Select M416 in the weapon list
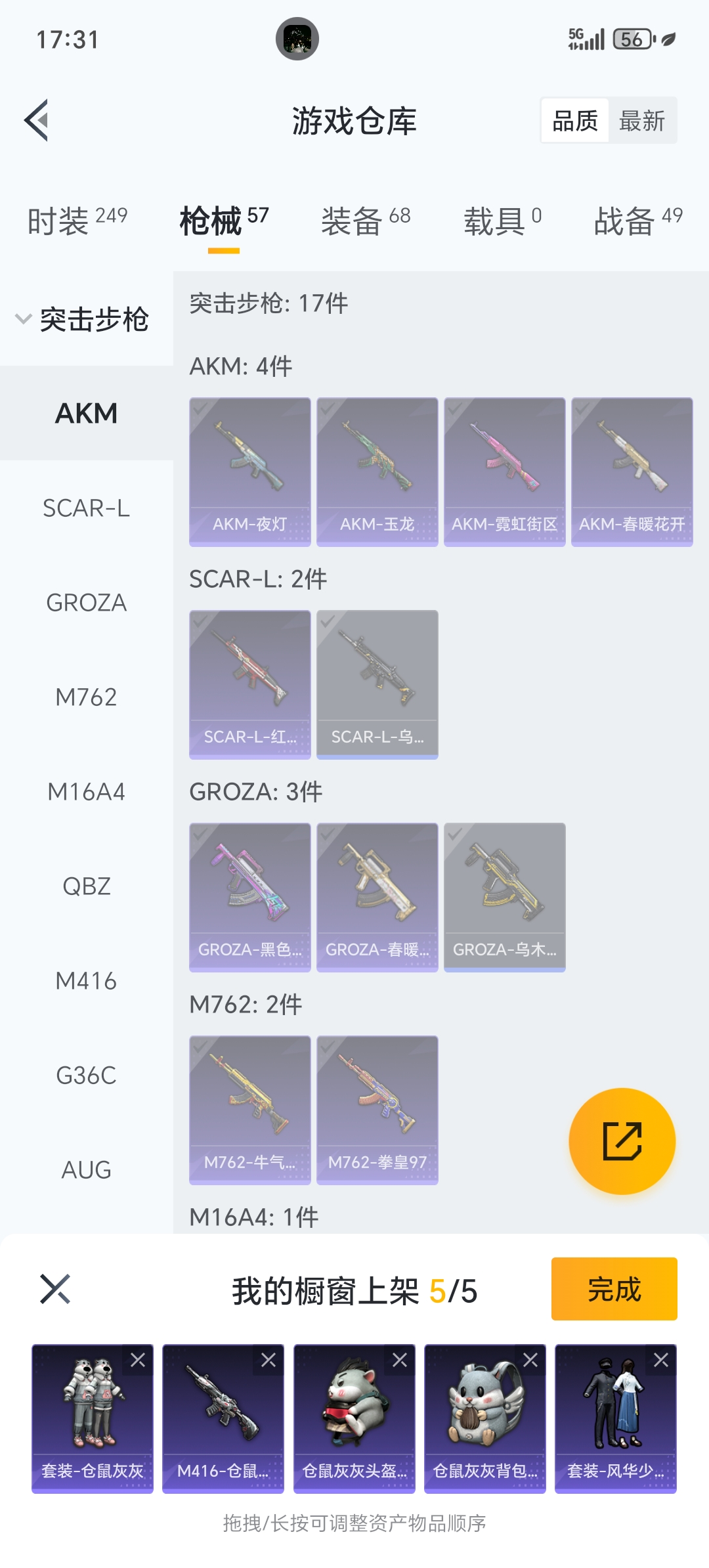Image resolution: width=709 pixels, height=1568 pixels. [x=86, y=980]
